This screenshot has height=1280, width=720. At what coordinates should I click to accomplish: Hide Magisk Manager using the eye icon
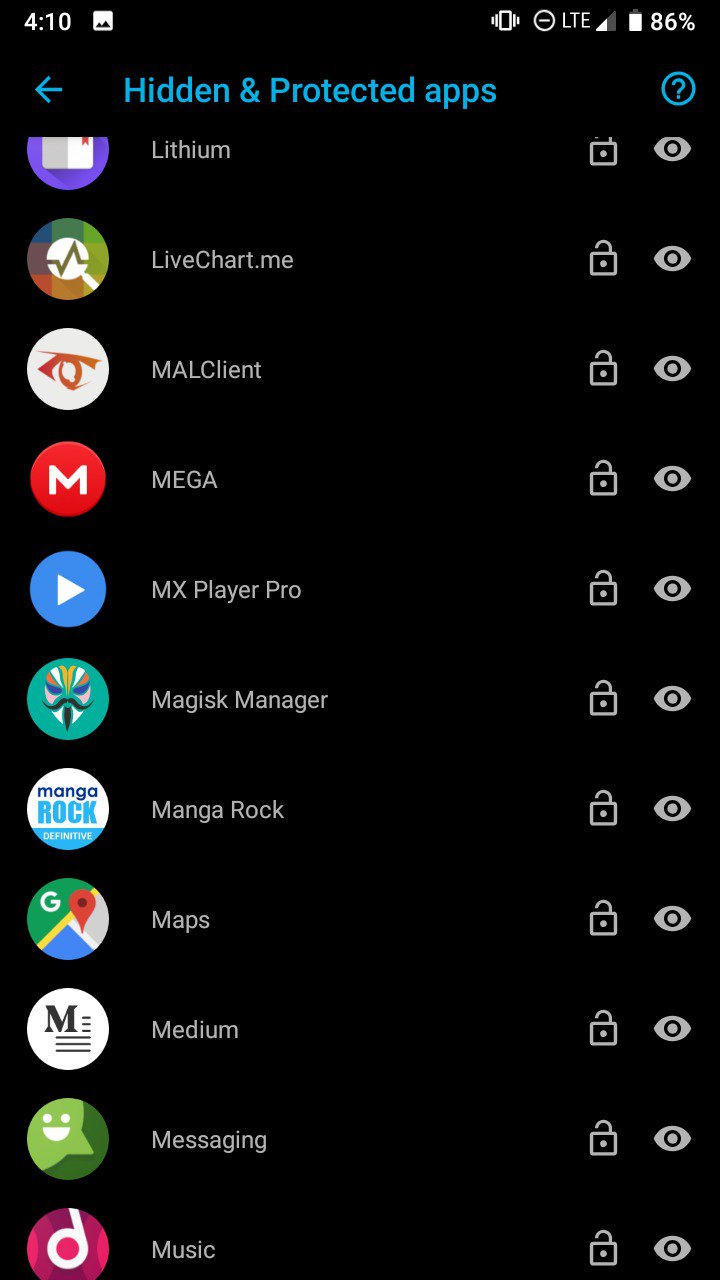672,700
